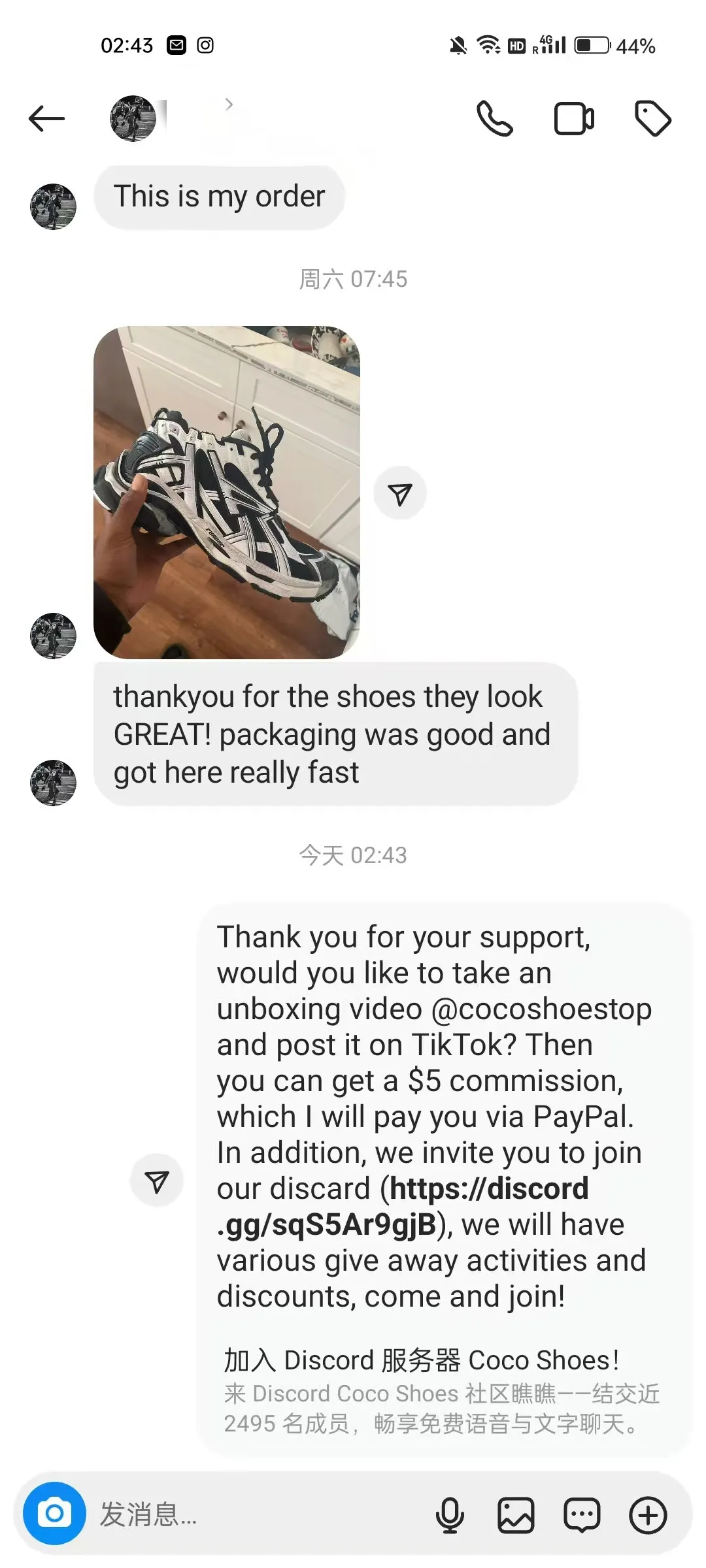The image size is (706, 1568).
Task: Start a voice call
Action: pos(494,119)
